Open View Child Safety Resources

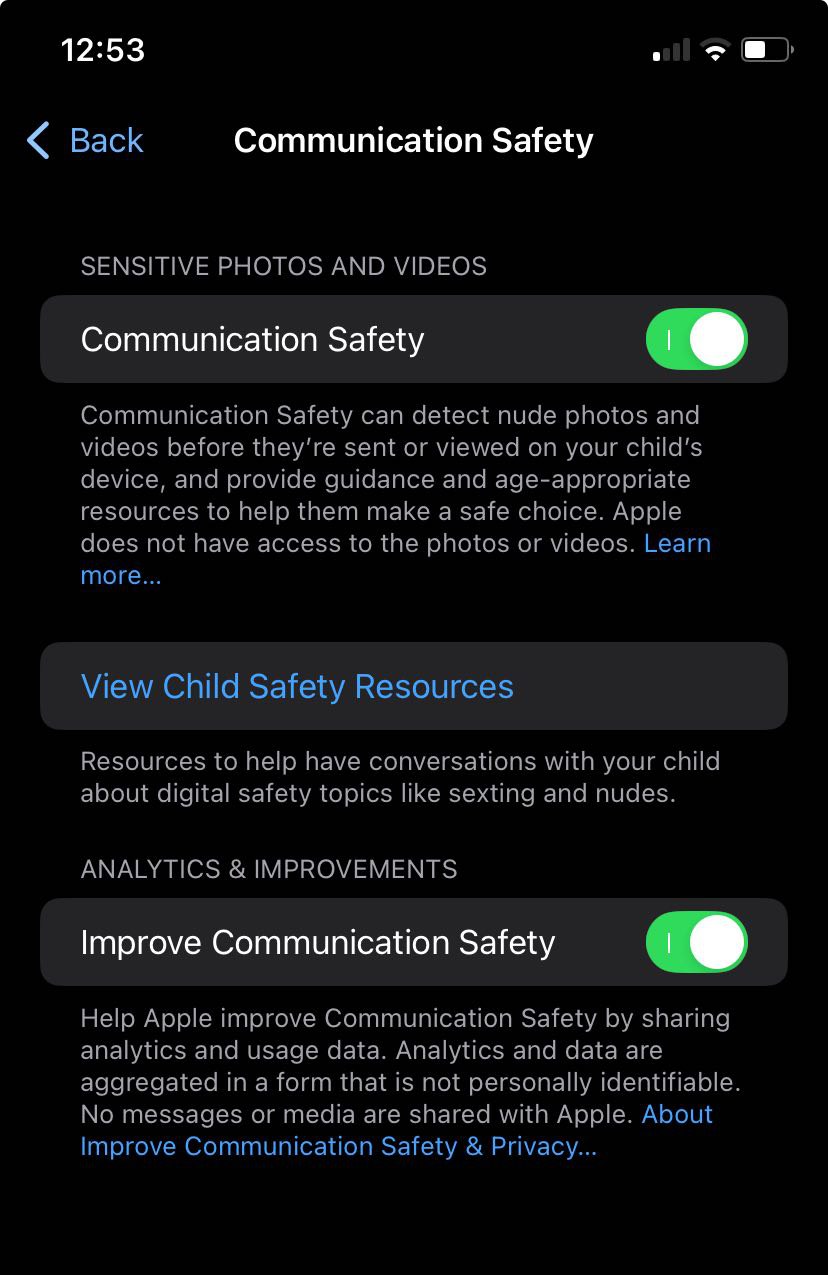pyautogui.click(x=297, y=687)
